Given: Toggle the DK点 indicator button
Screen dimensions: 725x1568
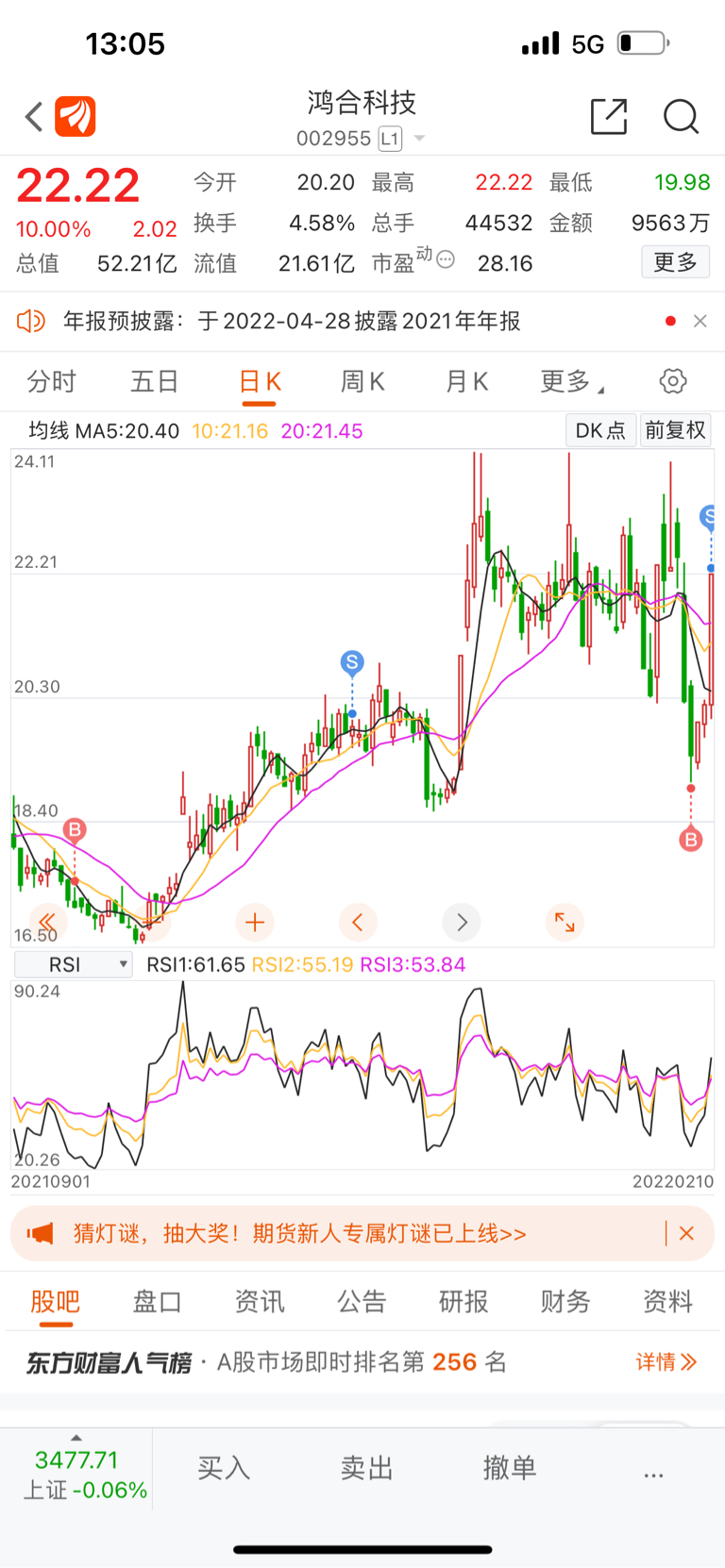Looking at the screenshot, I should pos(600,430).
